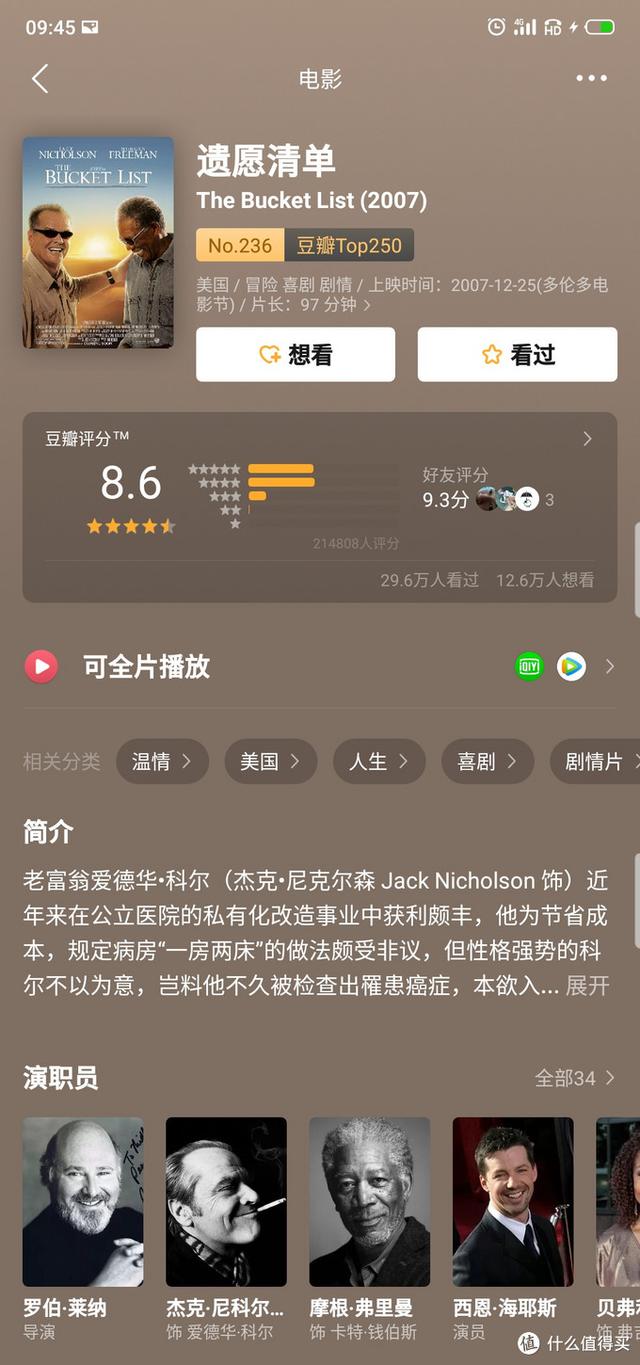Image resolution: width=640 pixels, height=1365 pixels.
Task: Open the 豆瓣Top250 No.236 badge
Action: pyautogui.click(x=305, y=245)
